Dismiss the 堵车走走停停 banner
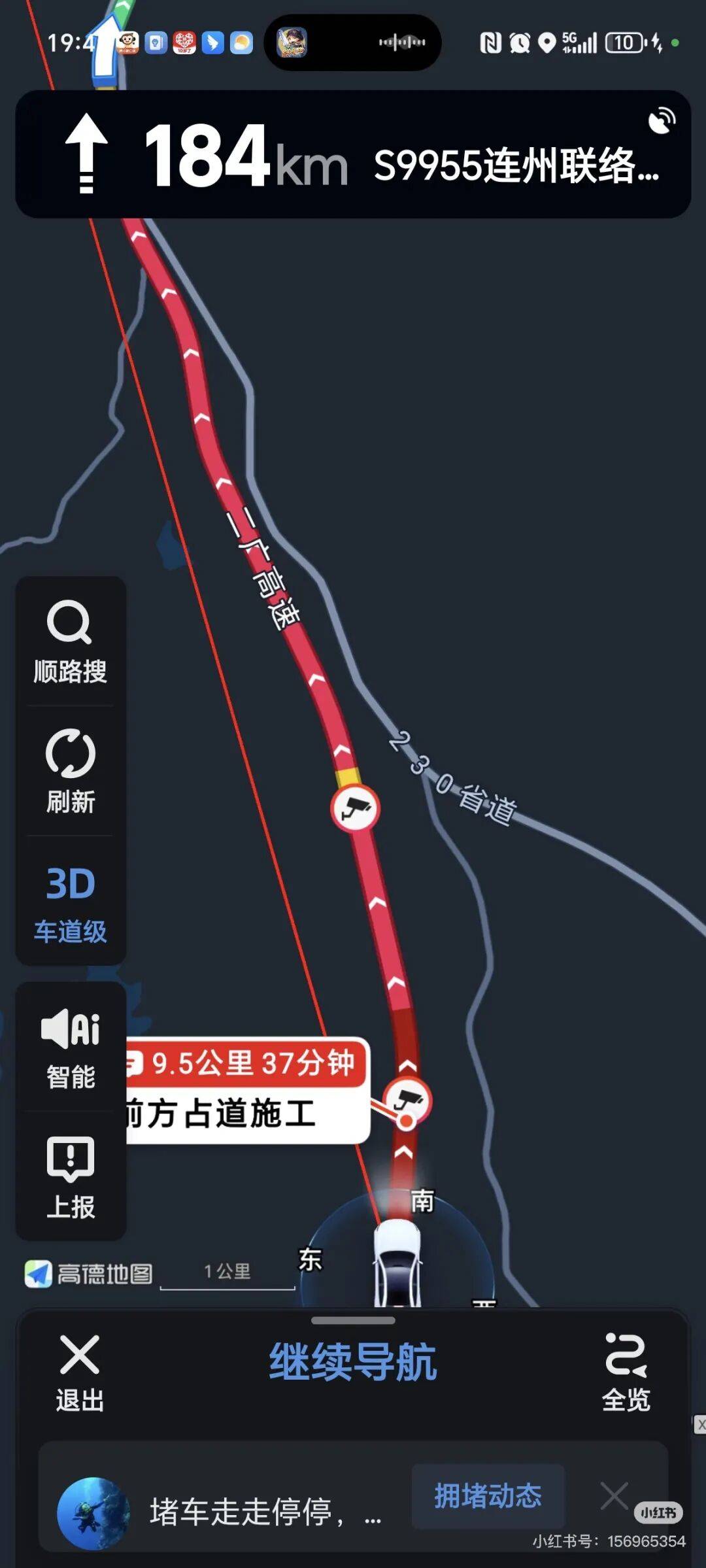Viewport: 706px width, 1568px height. 613,1496
